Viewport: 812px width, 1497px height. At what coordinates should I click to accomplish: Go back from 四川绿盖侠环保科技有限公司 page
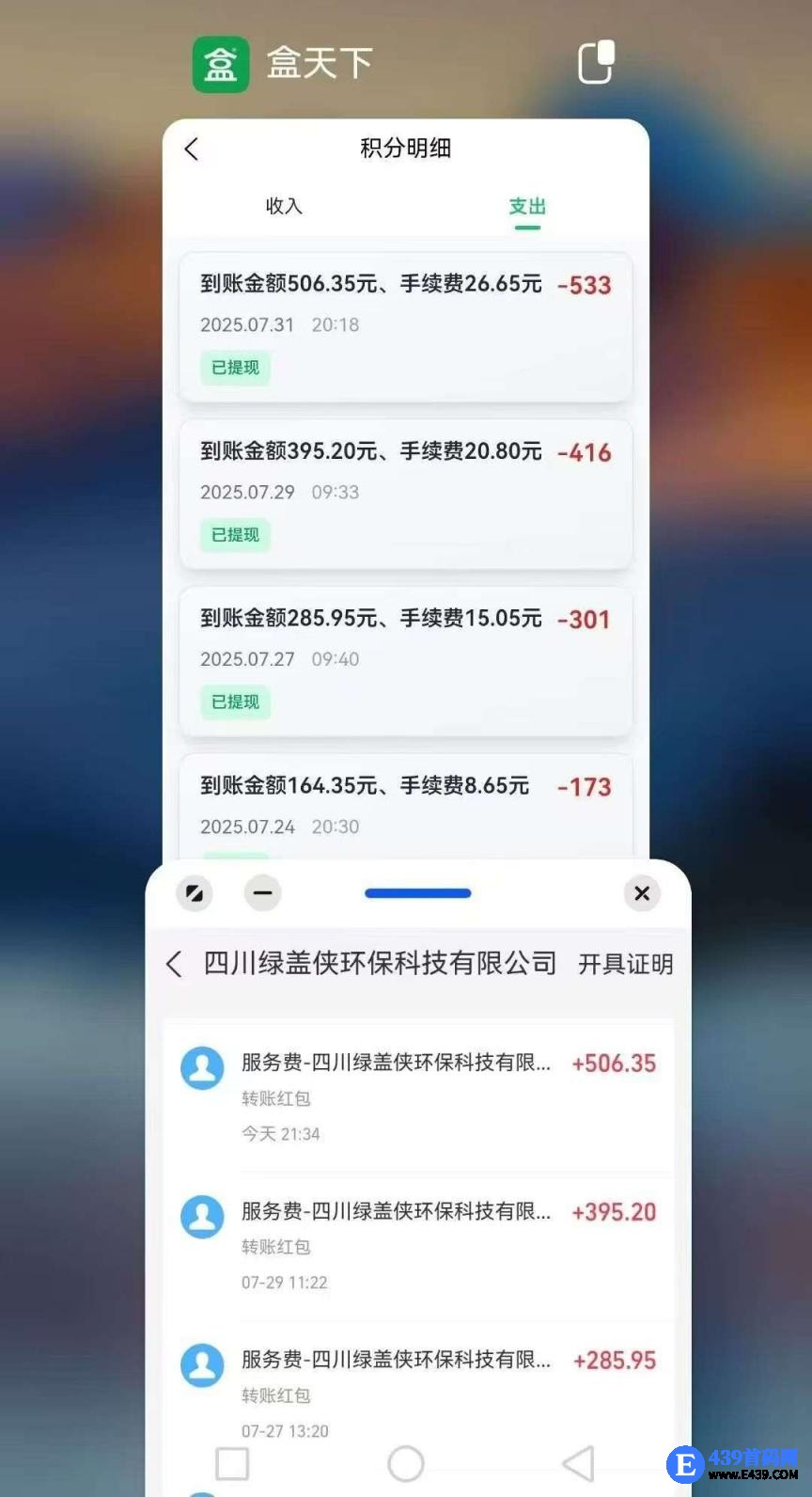tap(175, 964)
